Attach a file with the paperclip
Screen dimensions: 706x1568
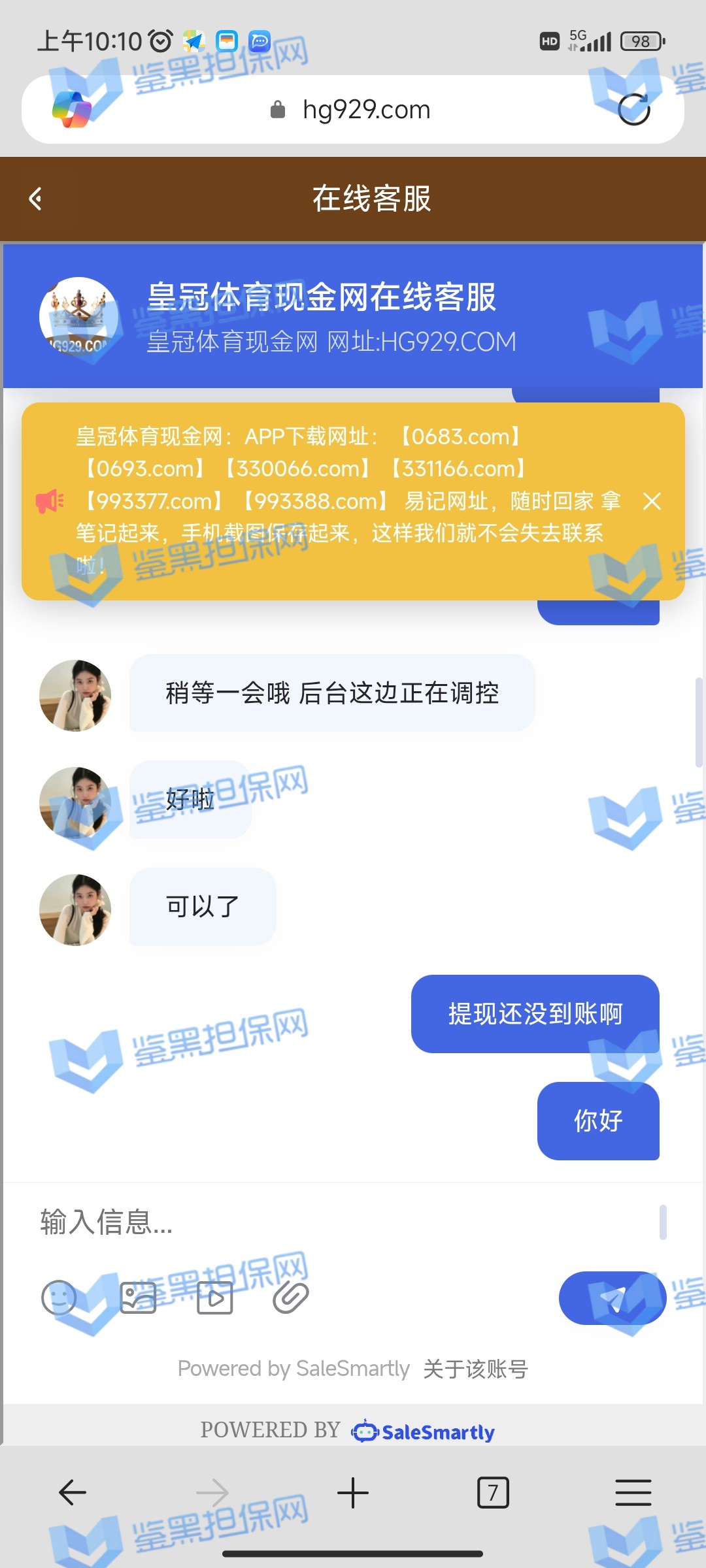[x=291, y=1298]
